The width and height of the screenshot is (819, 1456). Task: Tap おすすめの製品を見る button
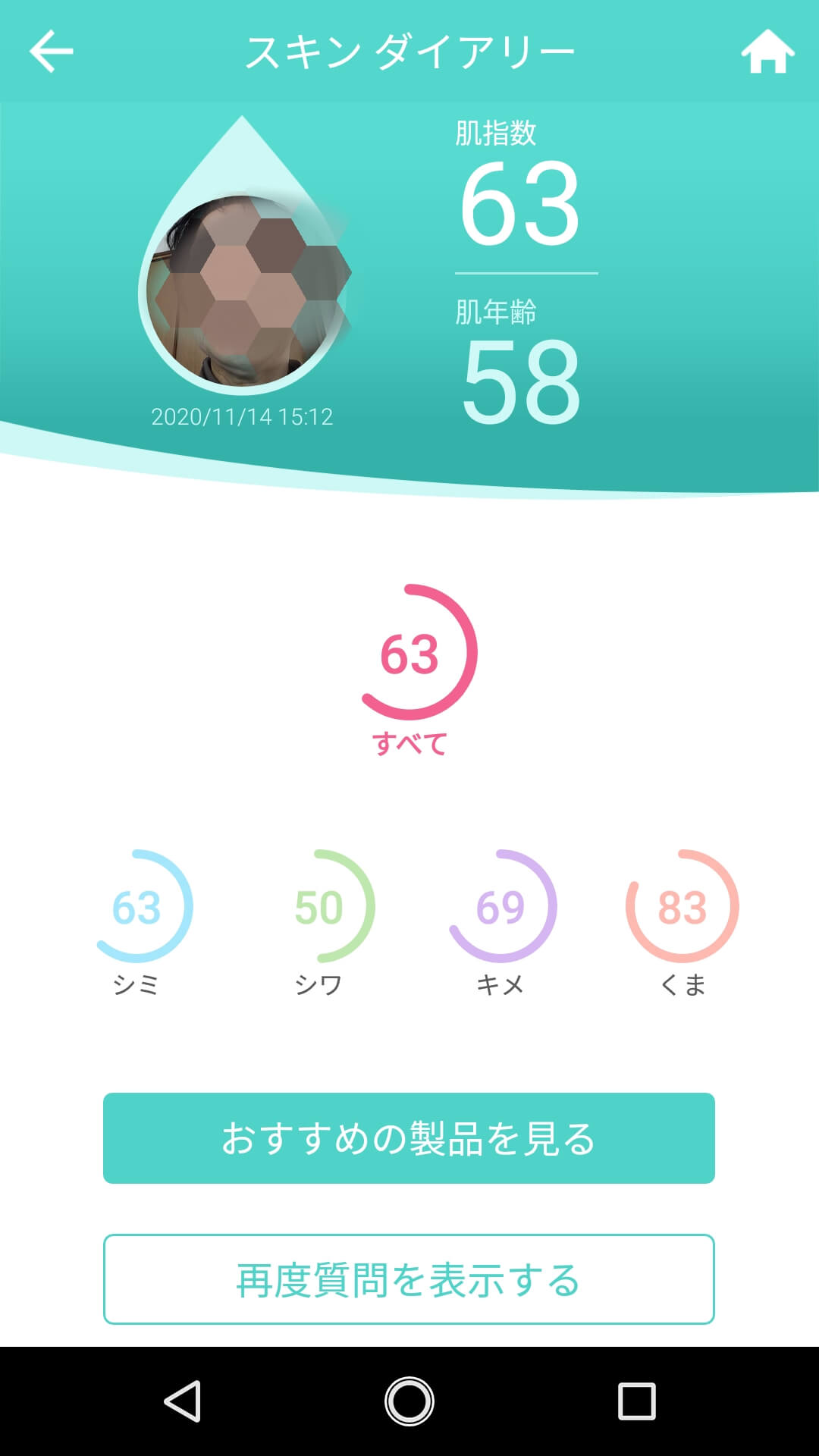409,1138
